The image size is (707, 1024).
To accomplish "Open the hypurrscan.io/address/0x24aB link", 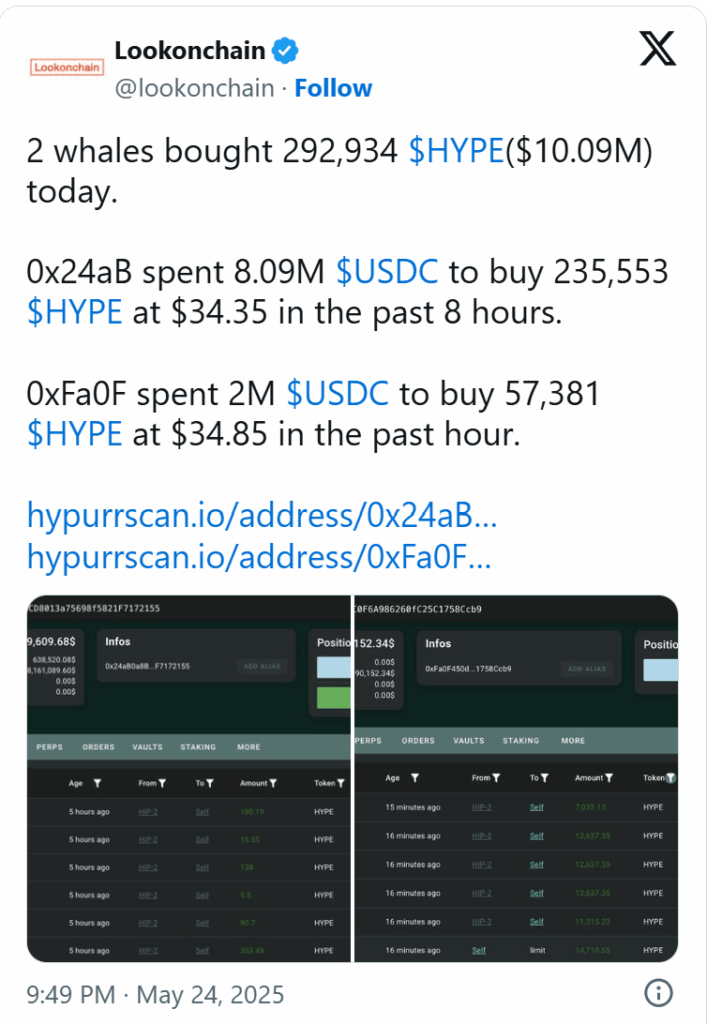I will [x=261, y=517].
